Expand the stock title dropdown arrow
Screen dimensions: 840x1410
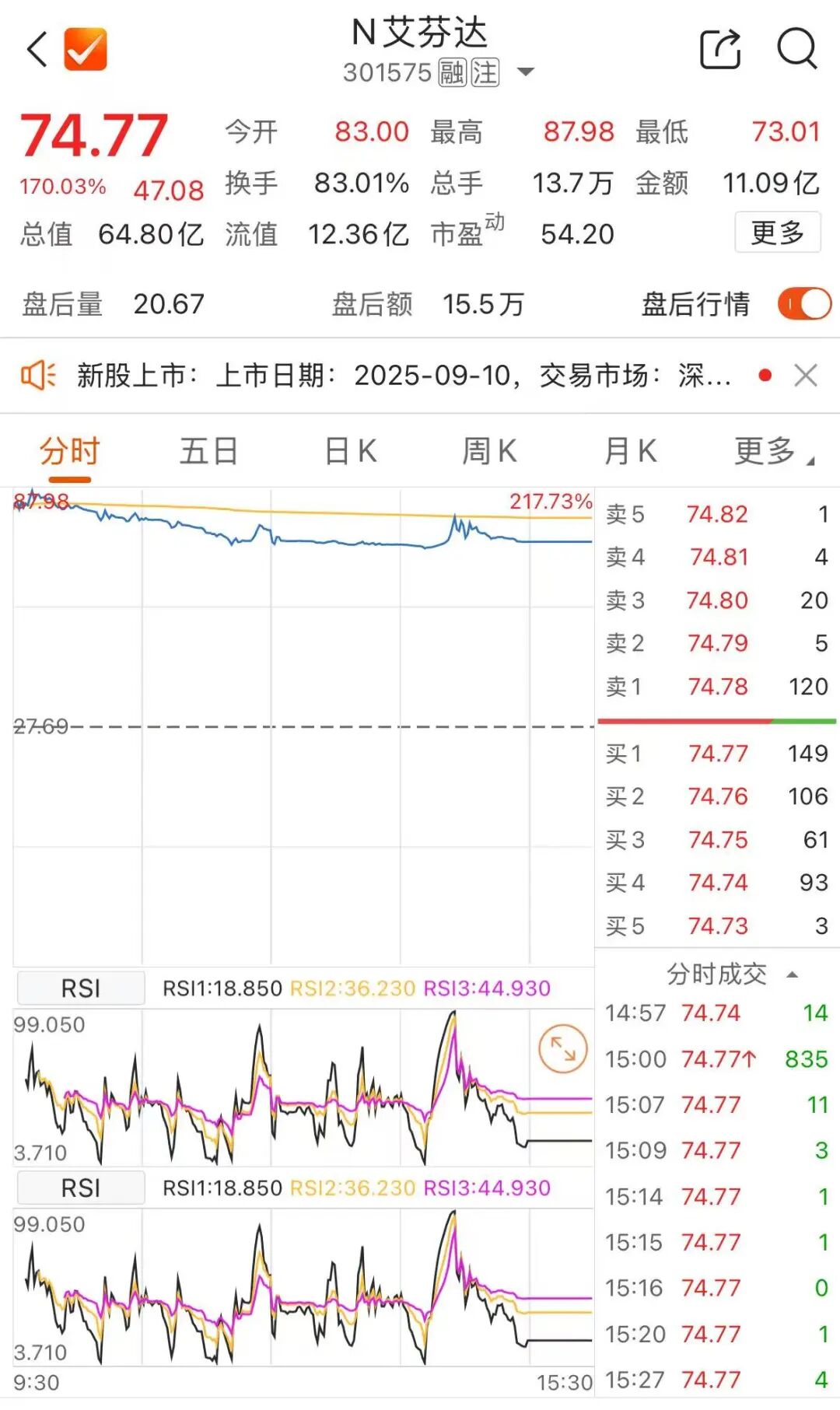526,72
